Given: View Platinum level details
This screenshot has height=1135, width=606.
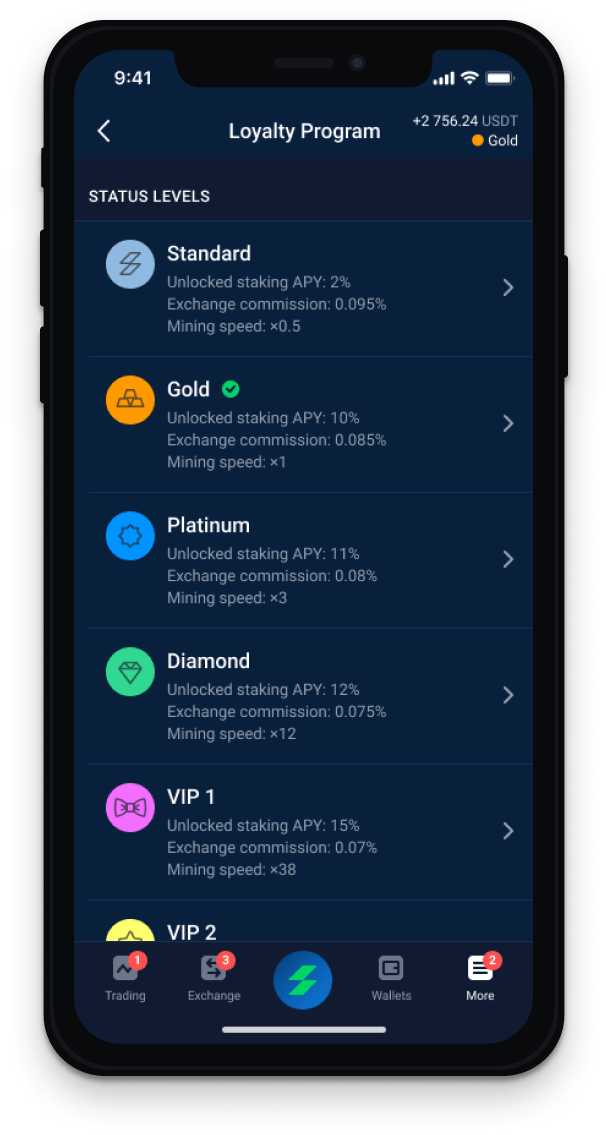Looking at the screenshot, I should point(310,560).
